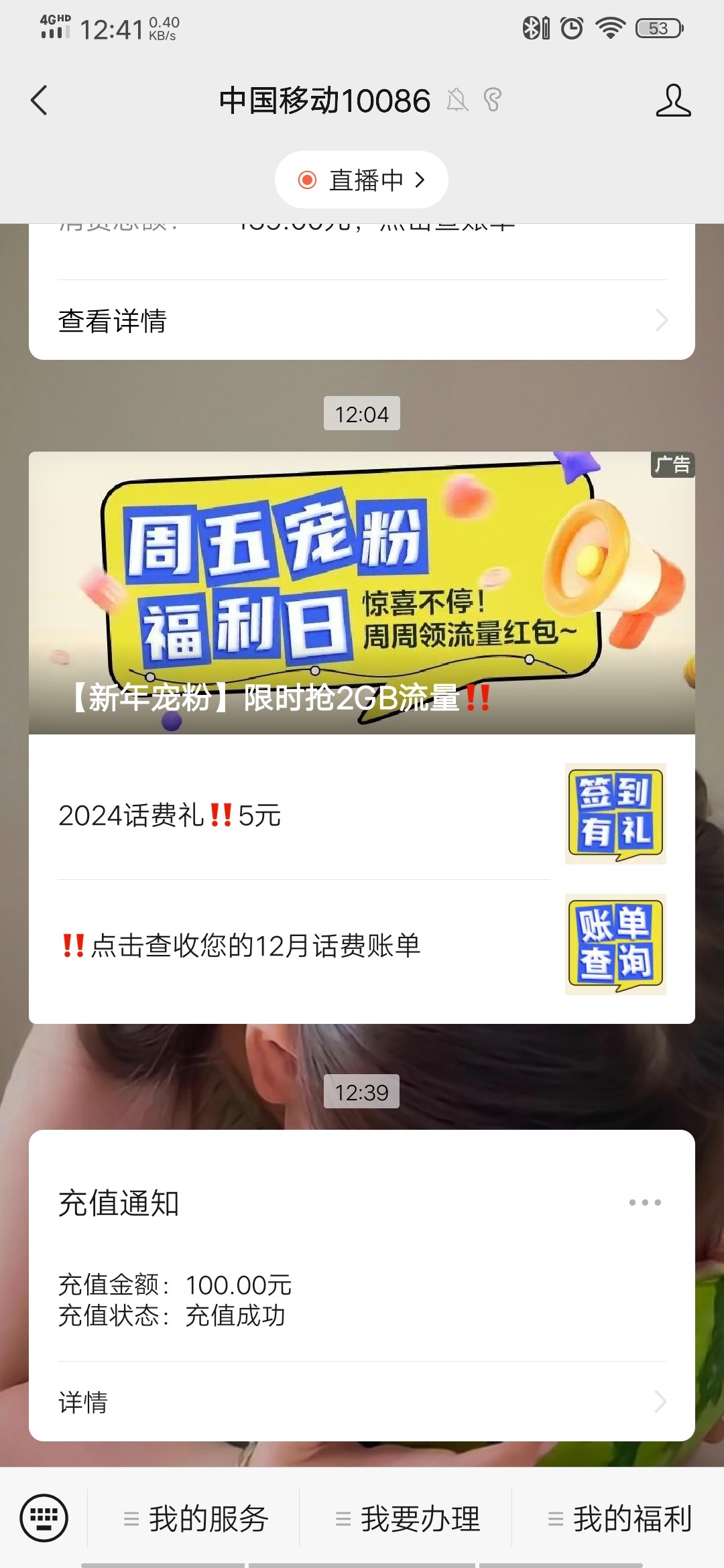The image size is (724, 1568).
Task: Open the 直播中 live stream
Action: click(361, 180)
